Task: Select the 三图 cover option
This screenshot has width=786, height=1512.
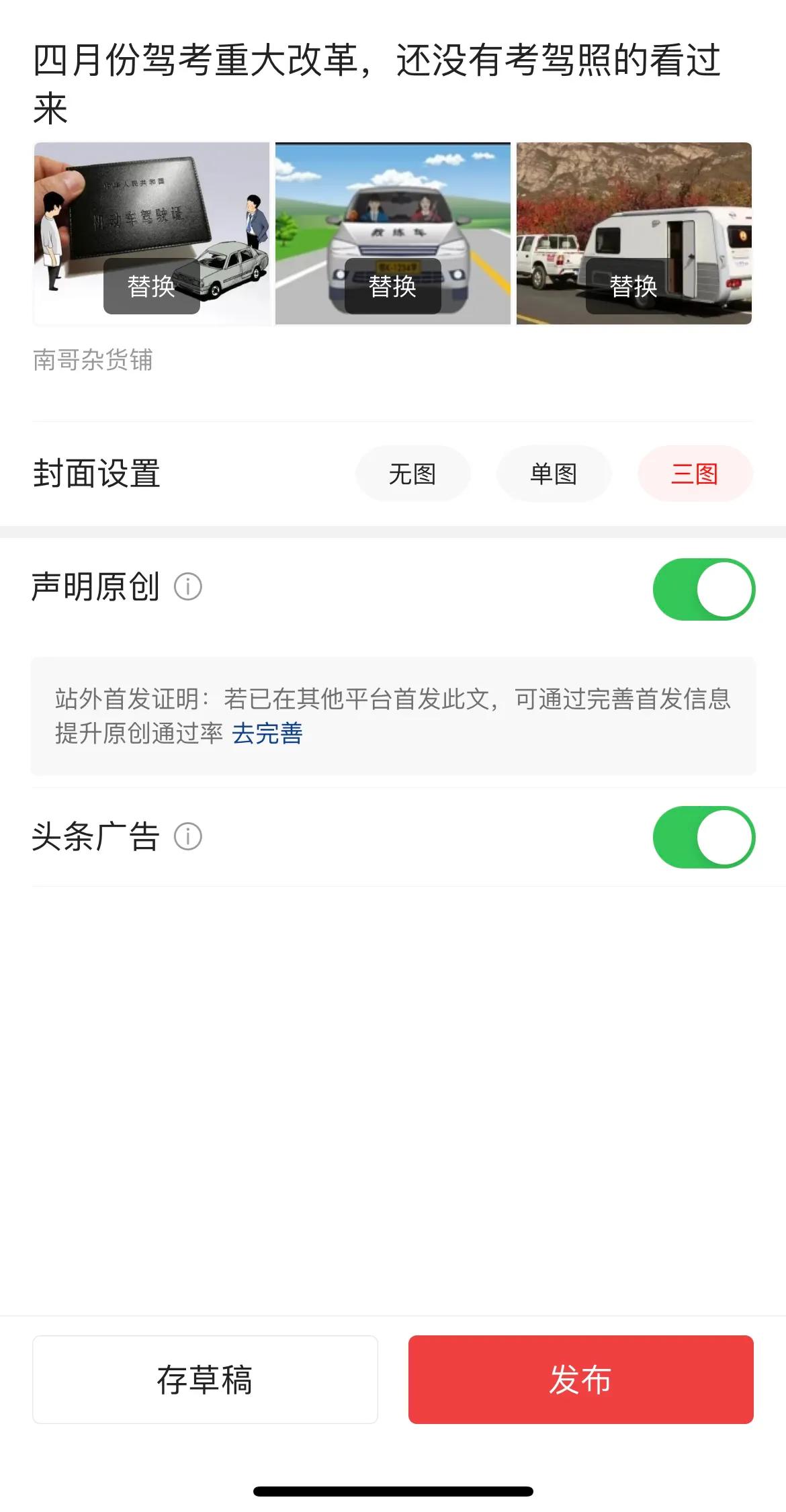Action: [695, 474]
